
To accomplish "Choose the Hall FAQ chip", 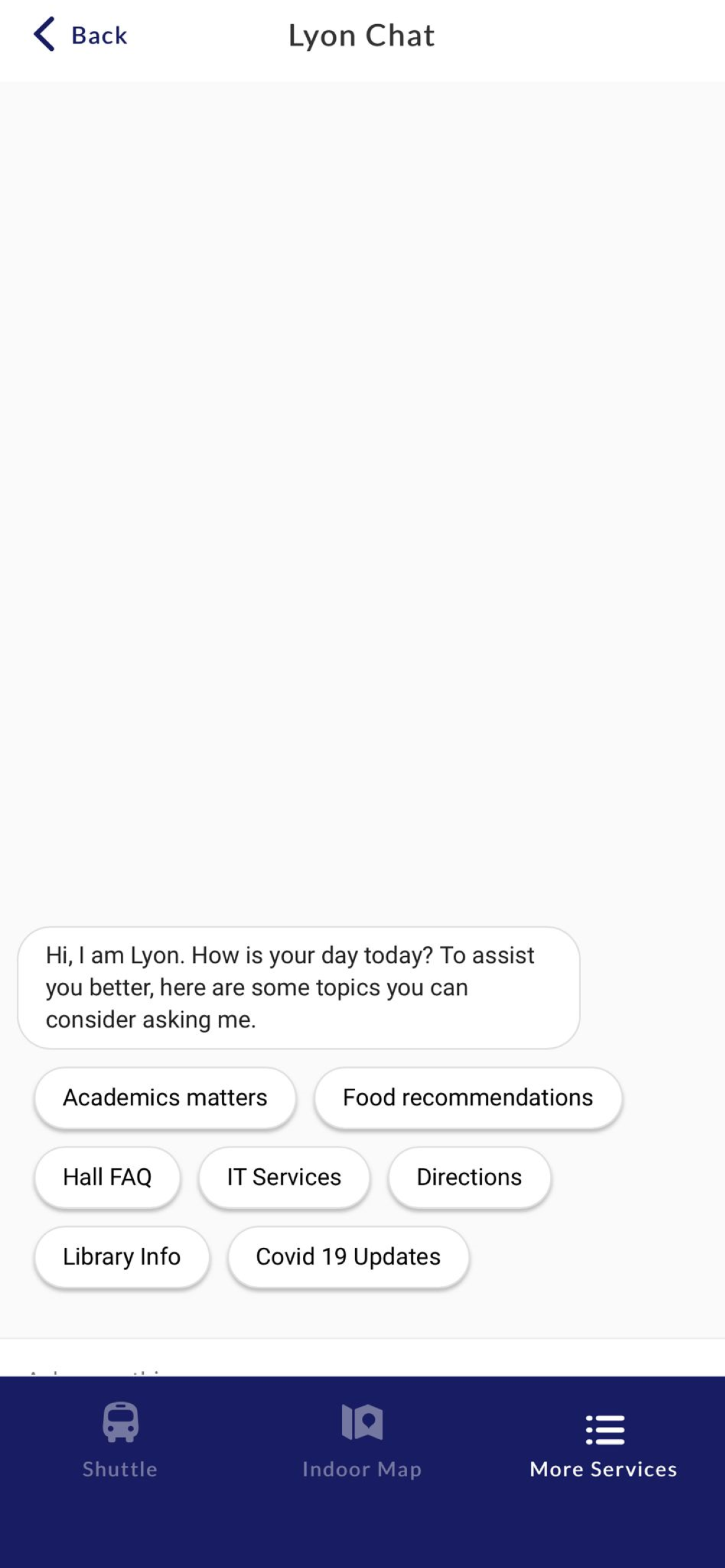I will click(107, 1177).
